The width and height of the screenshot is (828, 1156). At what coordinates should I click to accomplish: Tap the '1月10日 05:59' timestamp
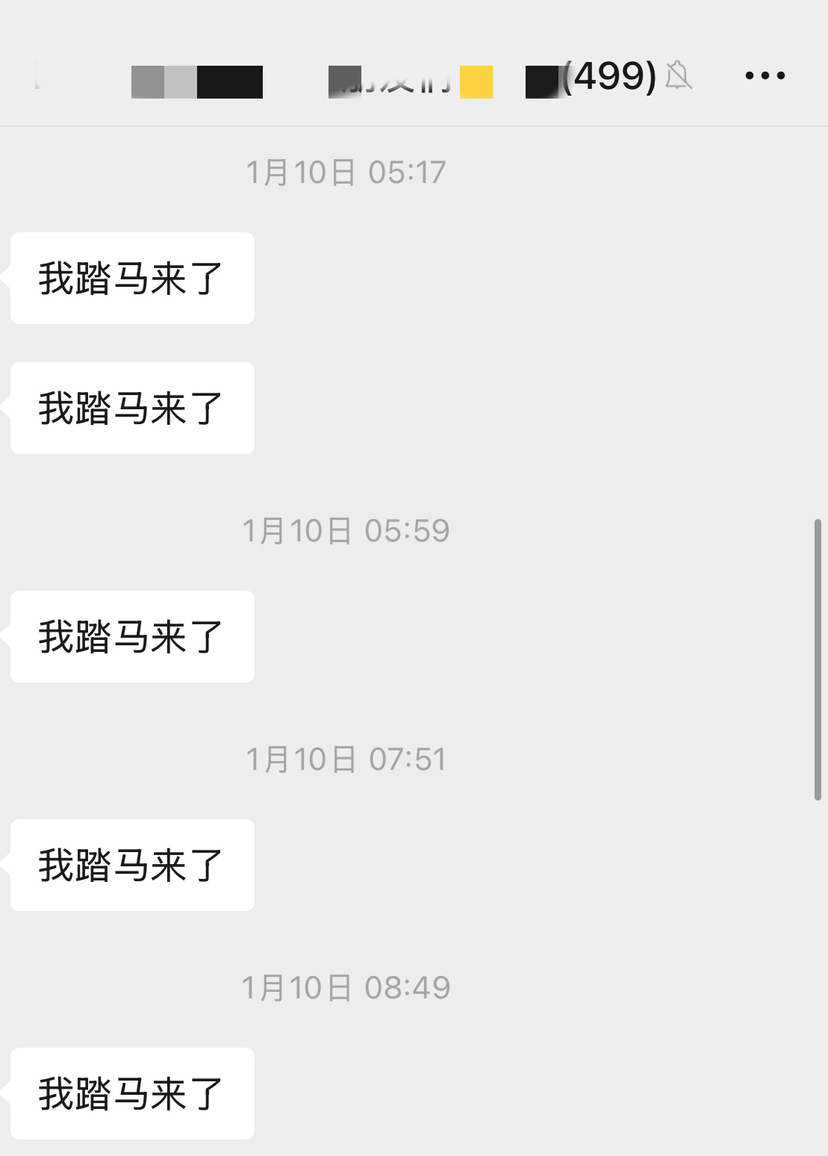click(347, 531)
